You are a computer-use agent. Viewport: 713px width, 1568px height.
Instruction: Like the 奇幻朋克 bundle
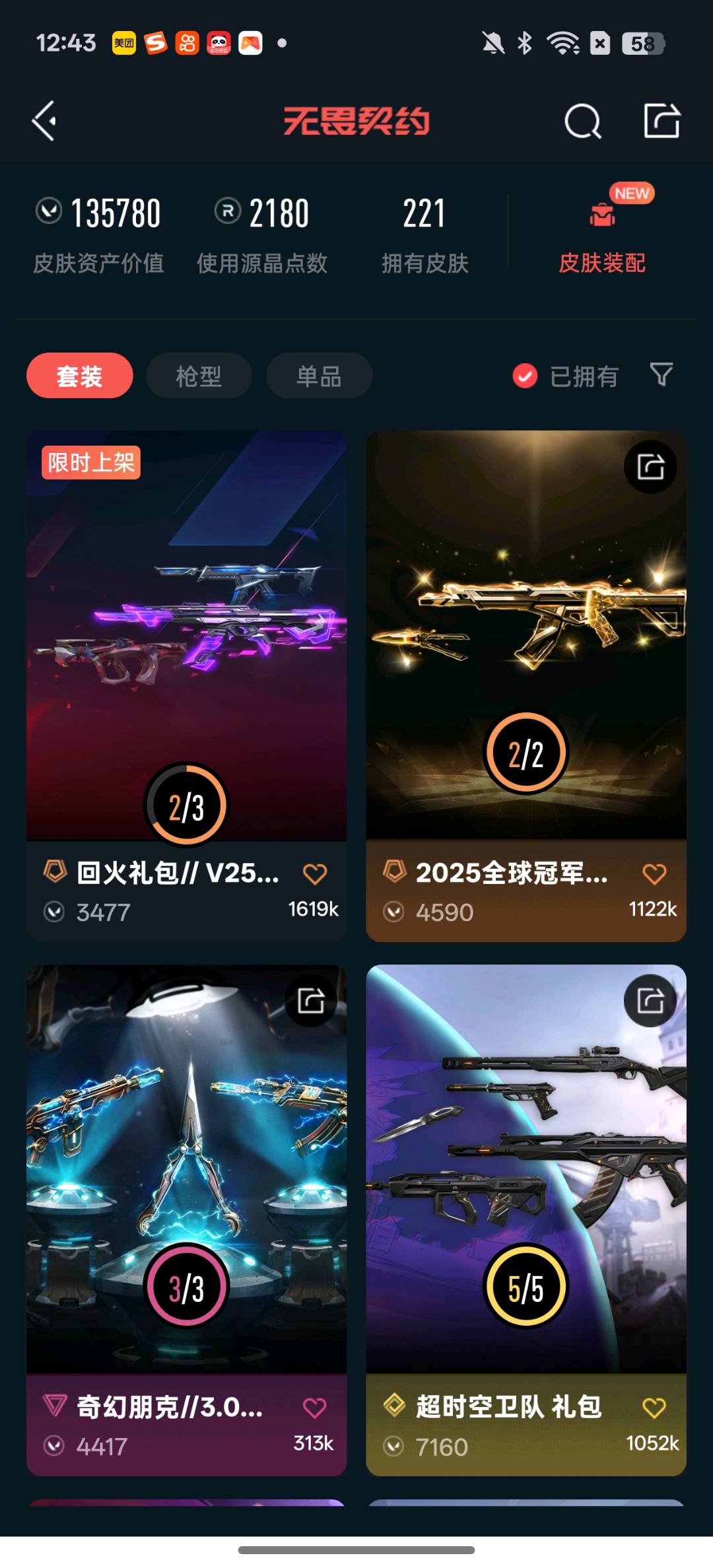(x=315, y=1408)
